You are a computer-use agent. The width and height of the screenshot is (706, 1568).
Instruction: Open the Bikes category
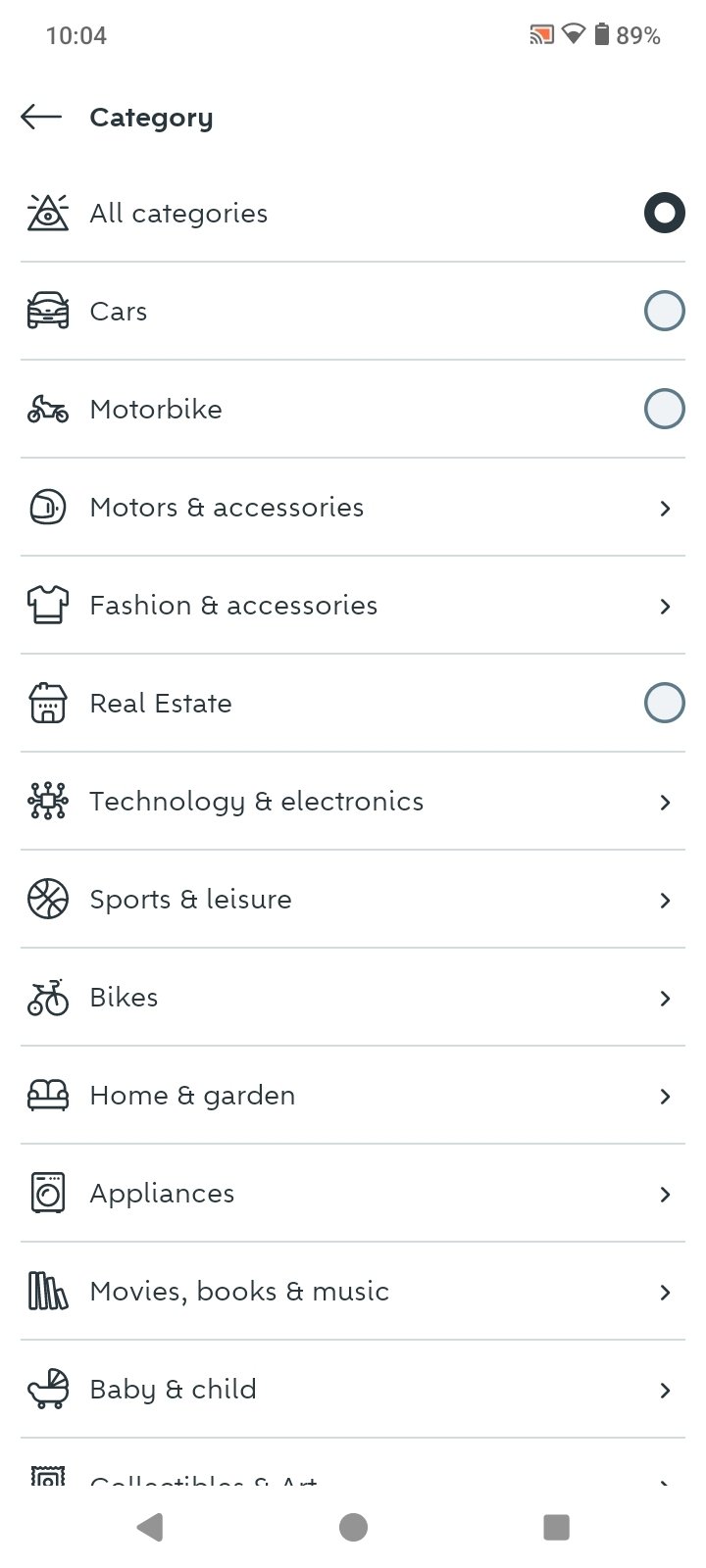(x=353, y=998)
